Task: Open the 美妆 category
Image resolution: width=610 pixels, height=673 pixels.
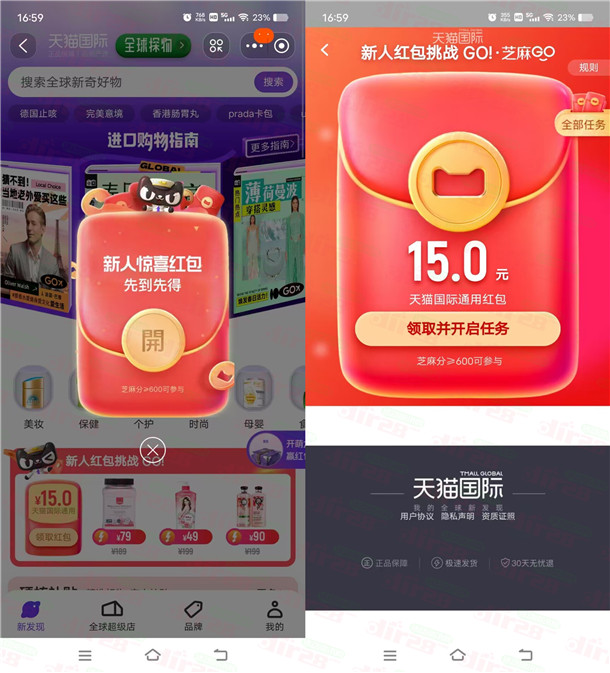Action: click(32, 397)
